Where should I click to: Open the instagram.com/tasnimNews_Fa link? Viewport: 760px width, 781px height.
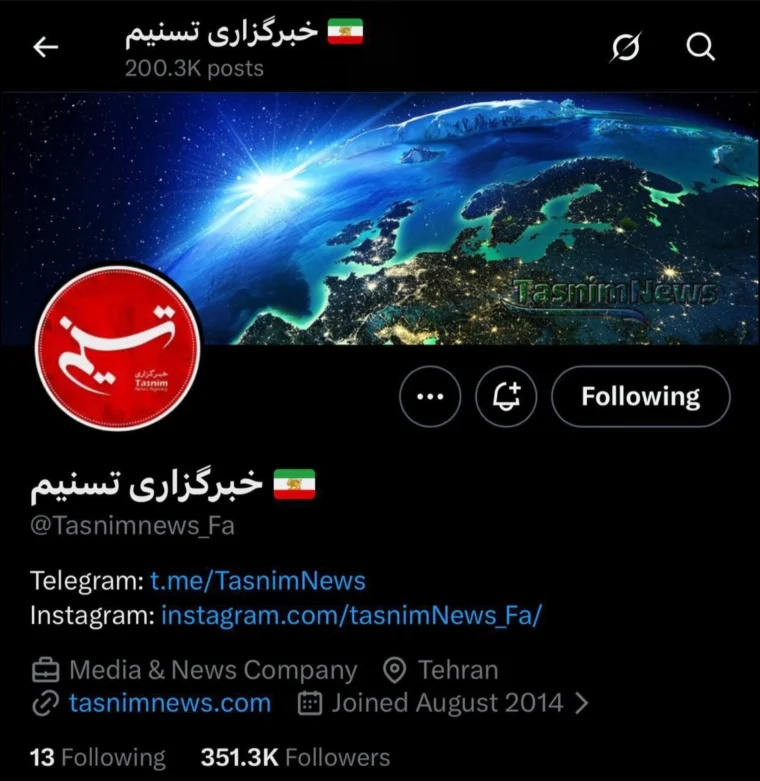(351, 615)
